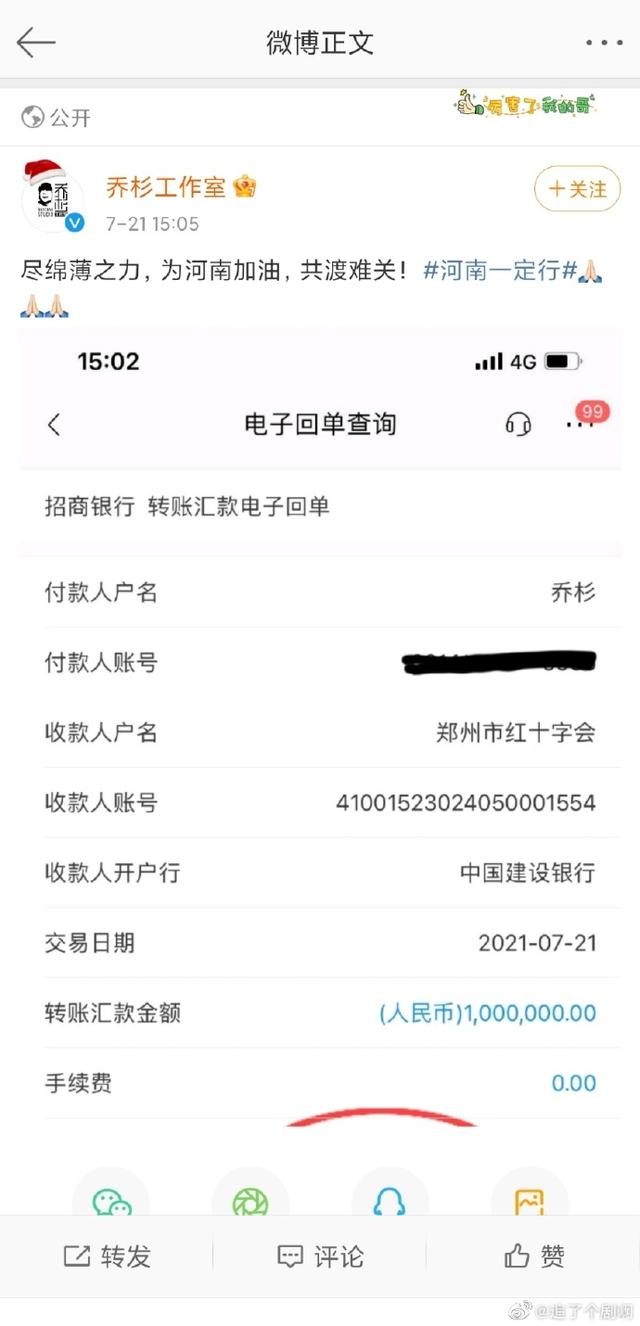This screenshot has width=640, height=1326.
Task: Open the three-dot overflow menu
Action: [x=603, y=43]
